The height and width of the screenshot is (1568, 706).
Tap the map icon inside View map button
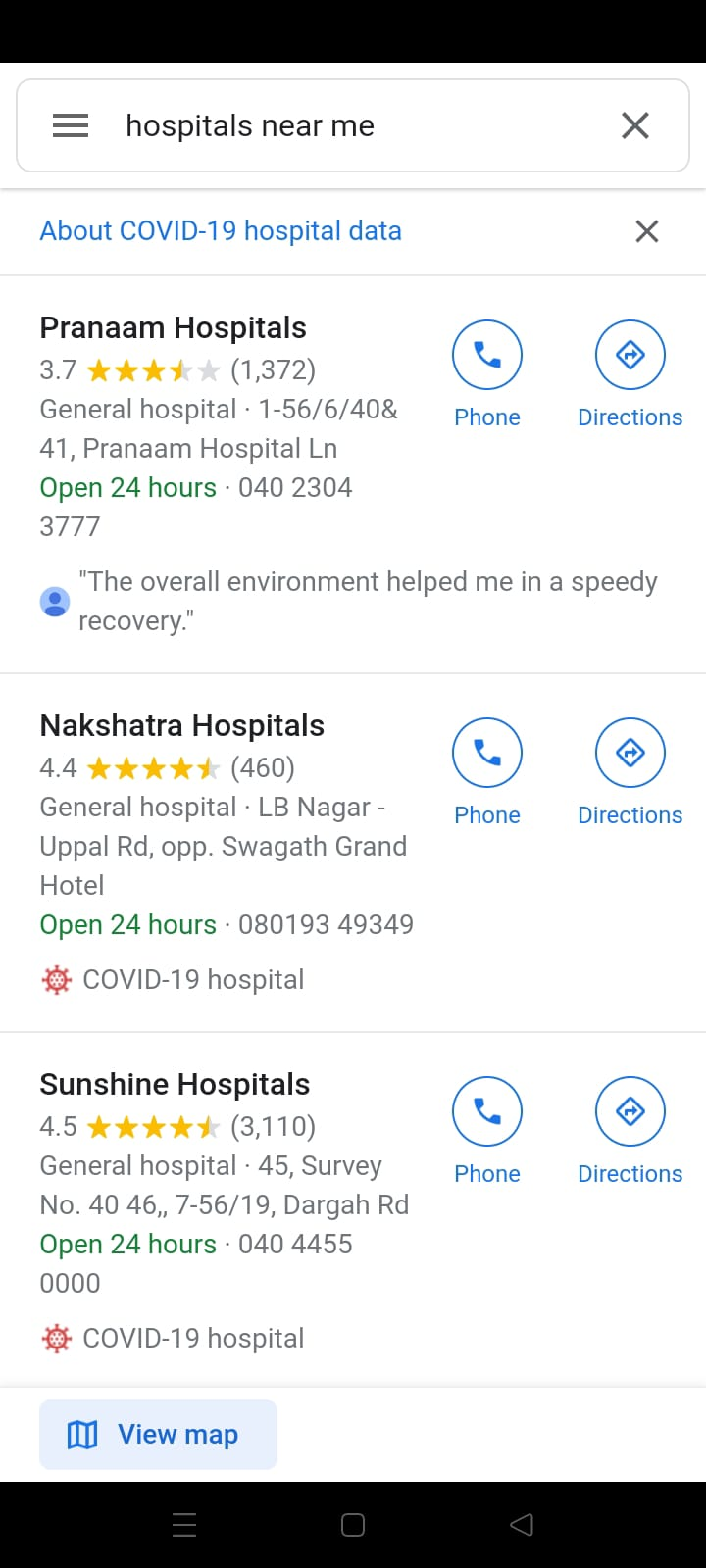point(83,1434)
